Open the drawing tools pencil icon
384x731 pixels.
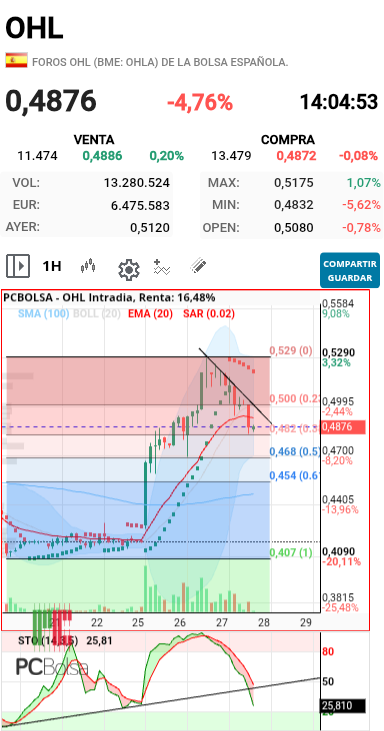pyautogui.click(x=199, y=266)
